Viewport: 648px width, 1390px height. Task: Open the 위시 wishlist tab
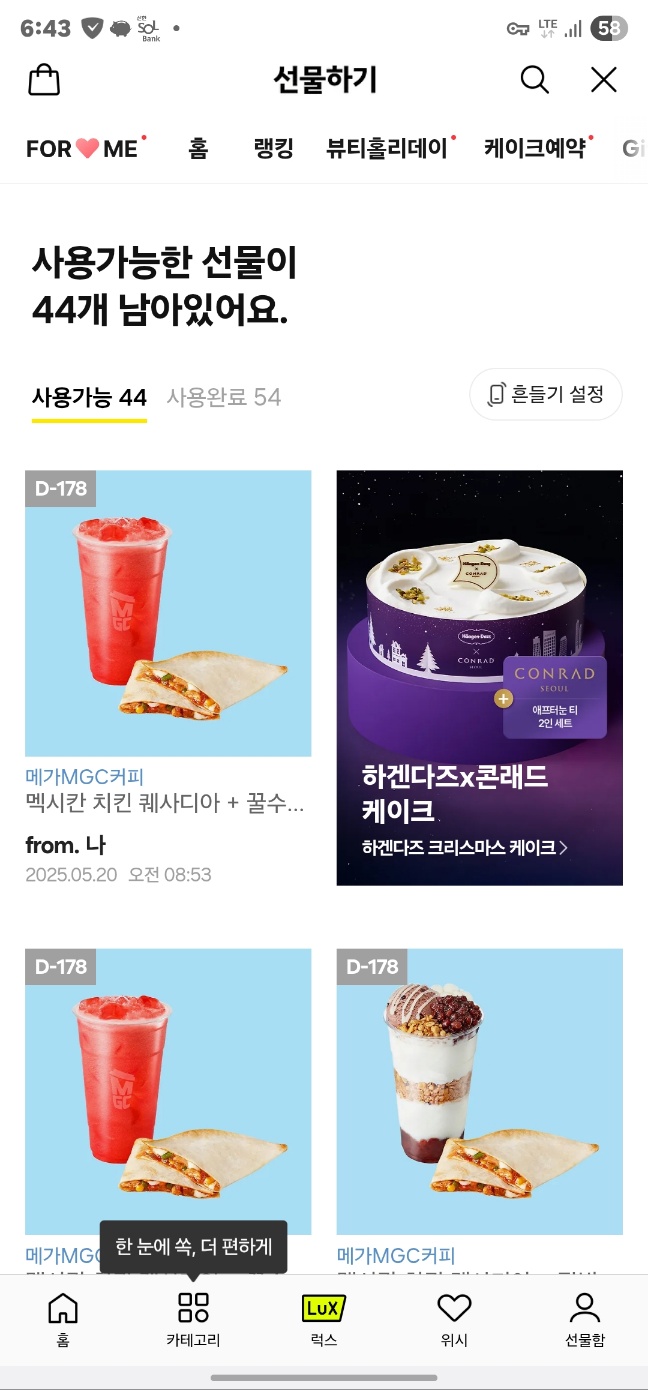pos(454,1319)
